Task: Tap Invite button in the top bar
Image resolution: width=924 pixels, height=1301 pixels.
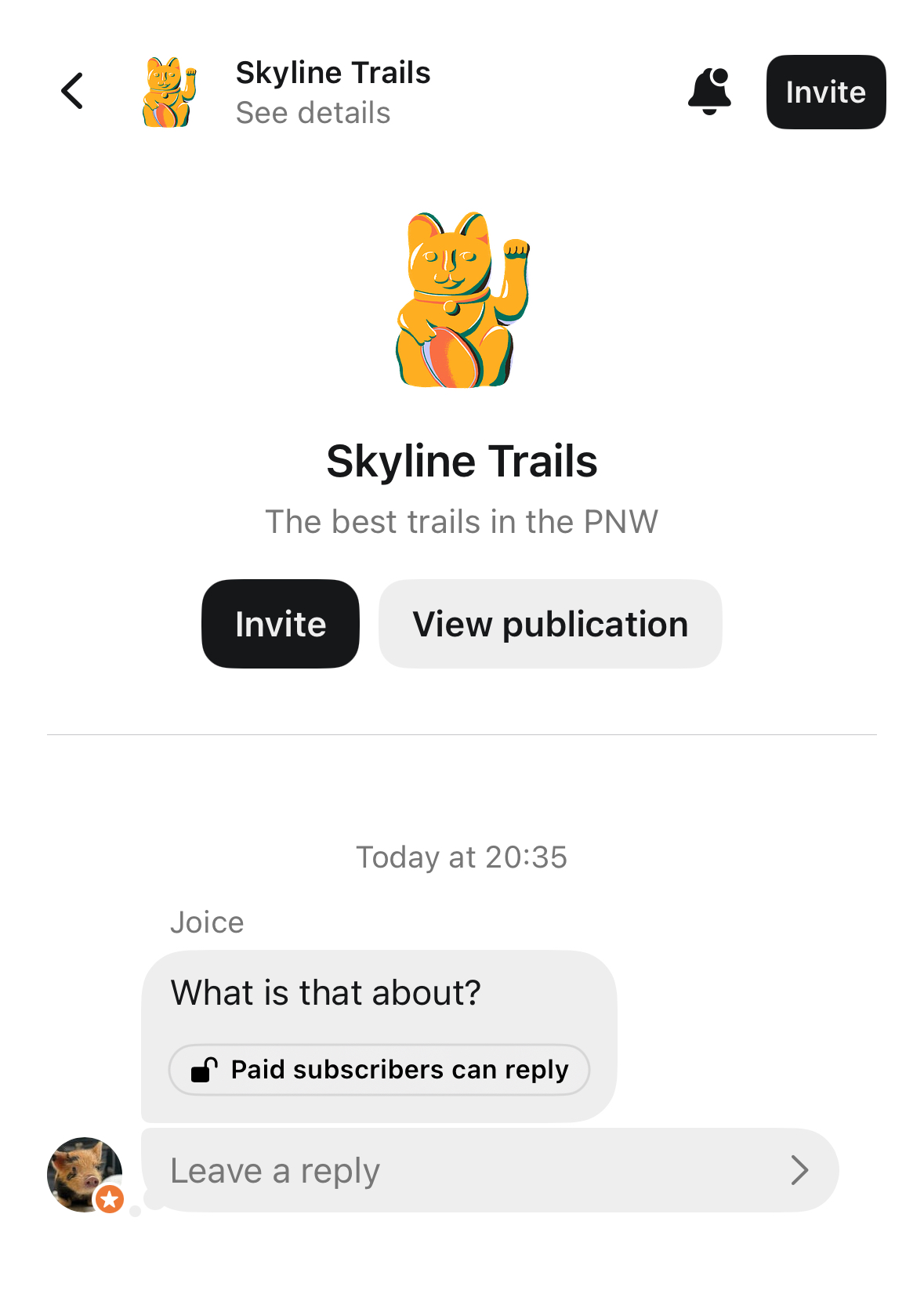Action: point(825,92)
